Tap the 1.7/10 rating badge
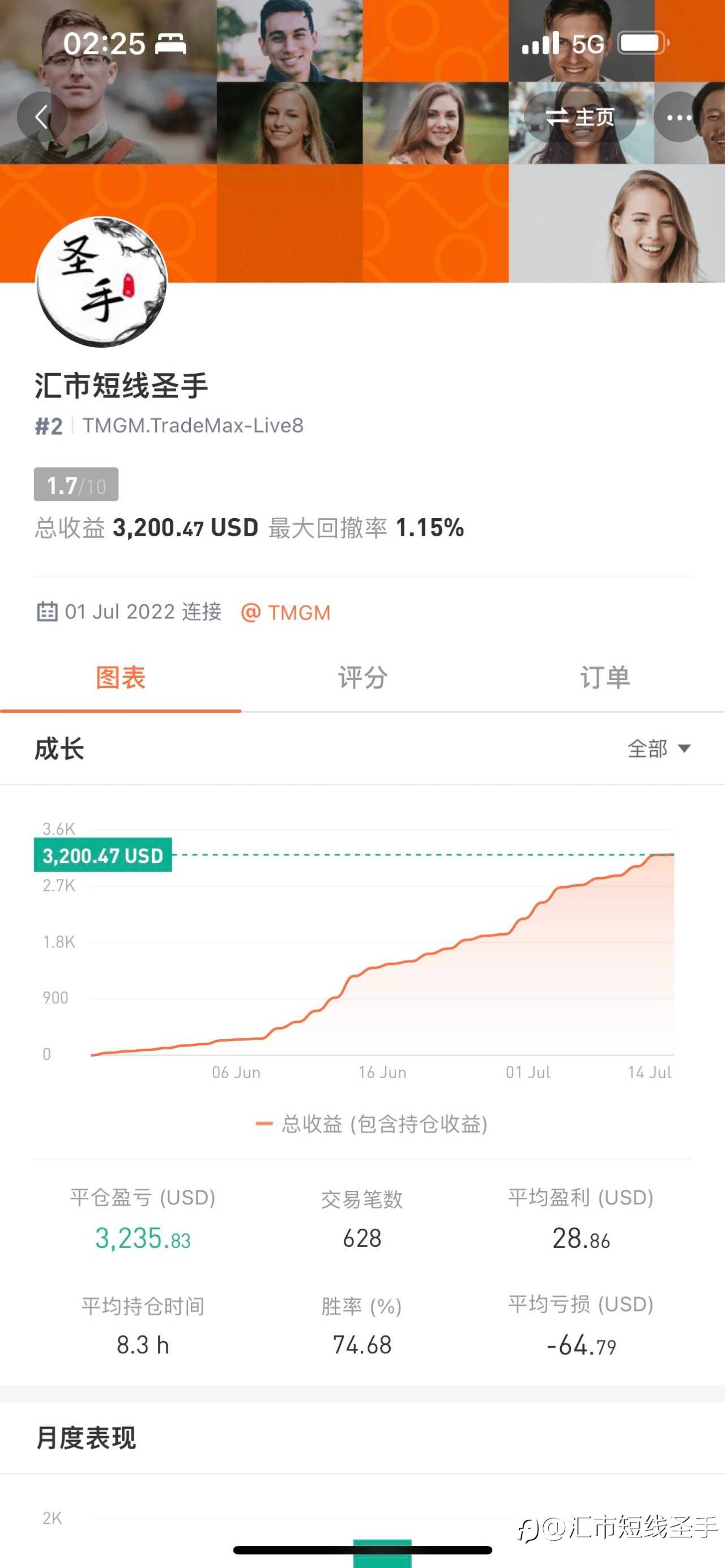The image size is (725, 1568). click(76, 485)
